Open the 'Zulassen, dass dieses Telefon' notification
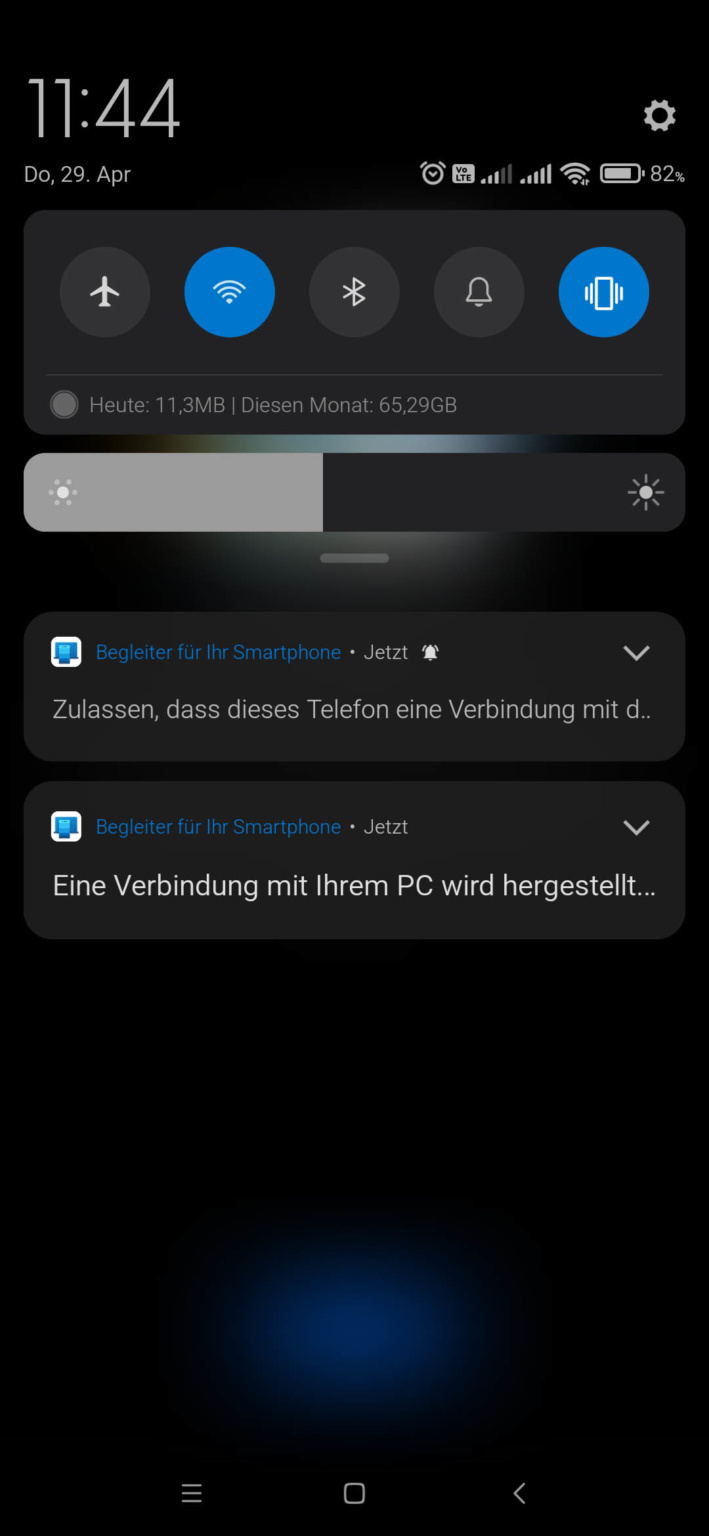Image resolution: width=709 pixels, height=1536 pixels. click(x=350, y=710)
